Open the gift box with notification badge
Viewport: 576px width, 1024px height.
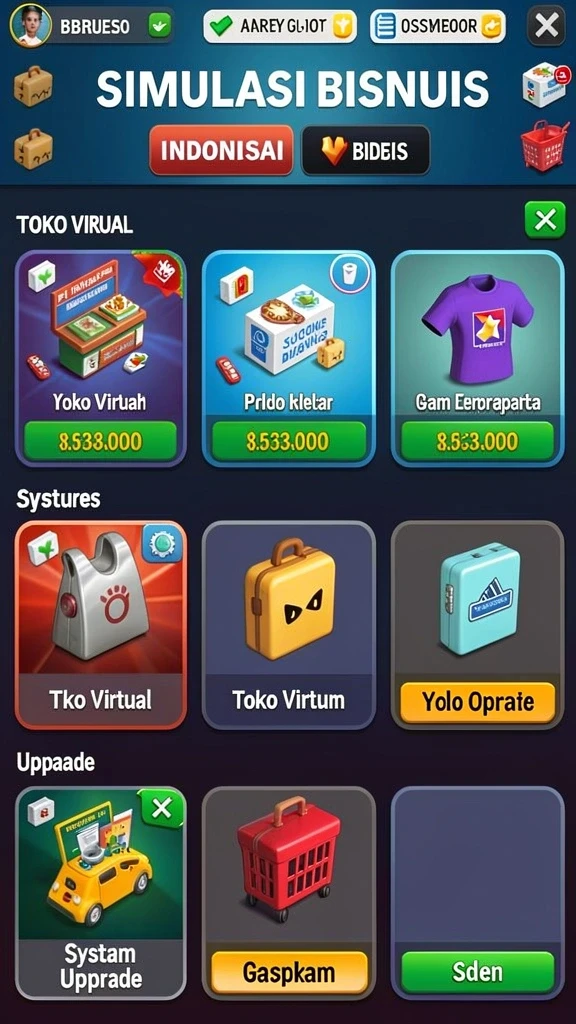click(x=544, y=85)
